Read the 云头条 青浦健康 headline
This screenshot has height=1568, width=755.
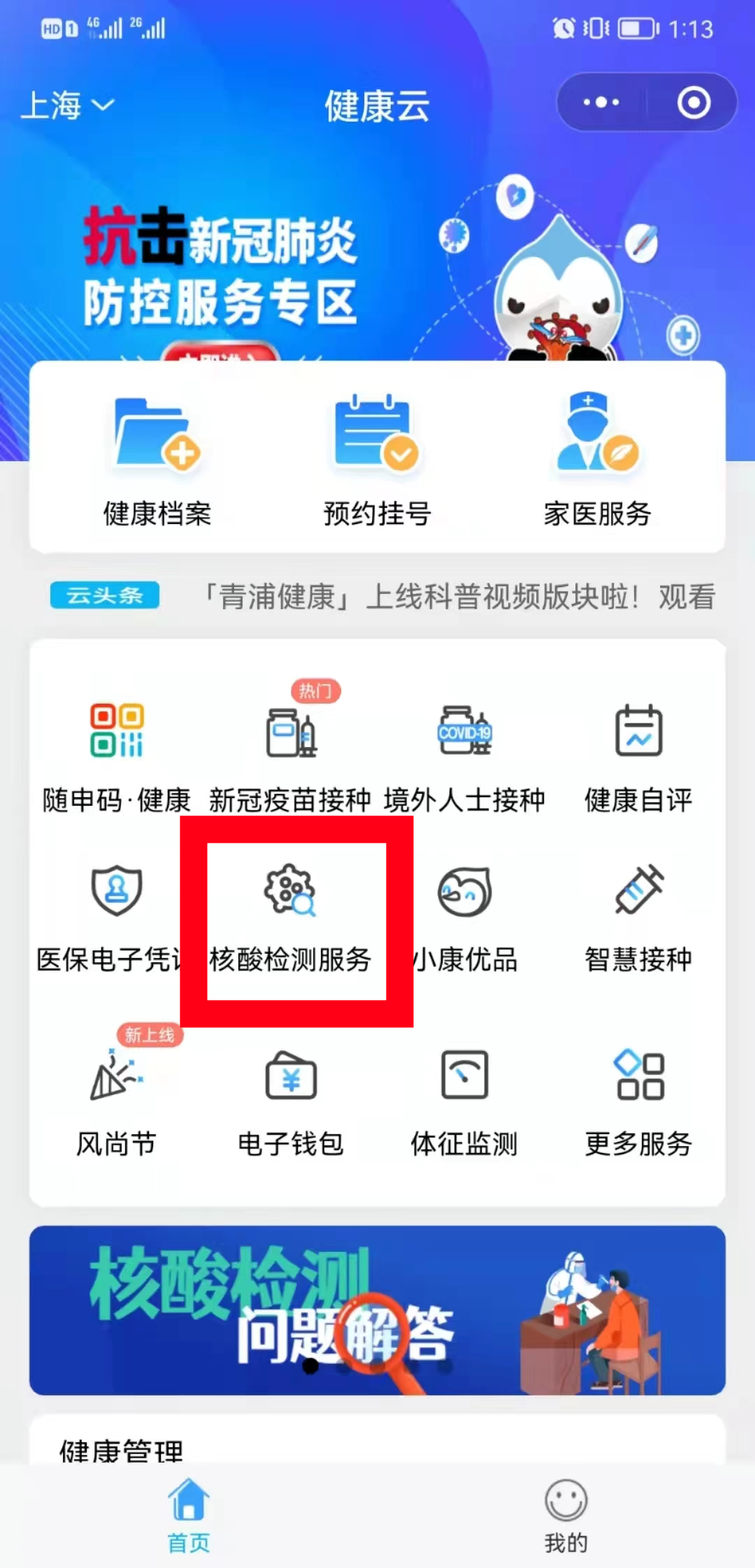click(458, 597)
